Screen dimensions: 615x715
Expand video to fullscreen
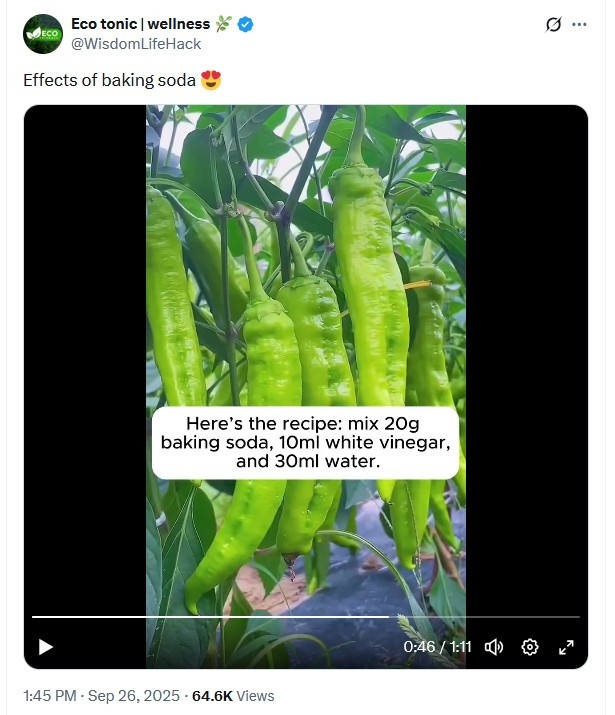566,647
